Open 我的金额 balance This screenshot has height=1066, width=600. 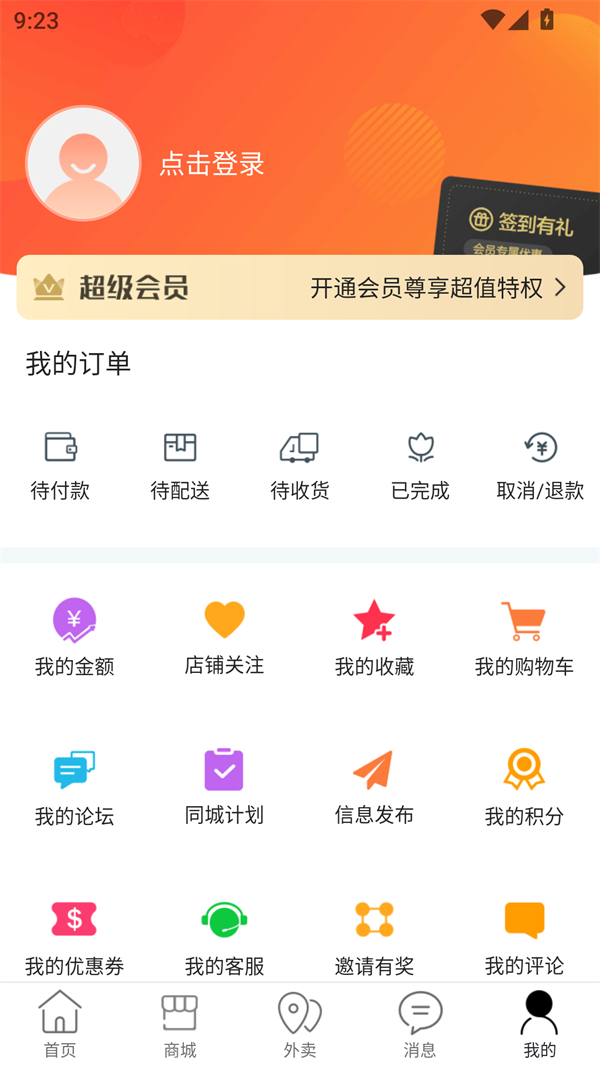pos(75,636)
